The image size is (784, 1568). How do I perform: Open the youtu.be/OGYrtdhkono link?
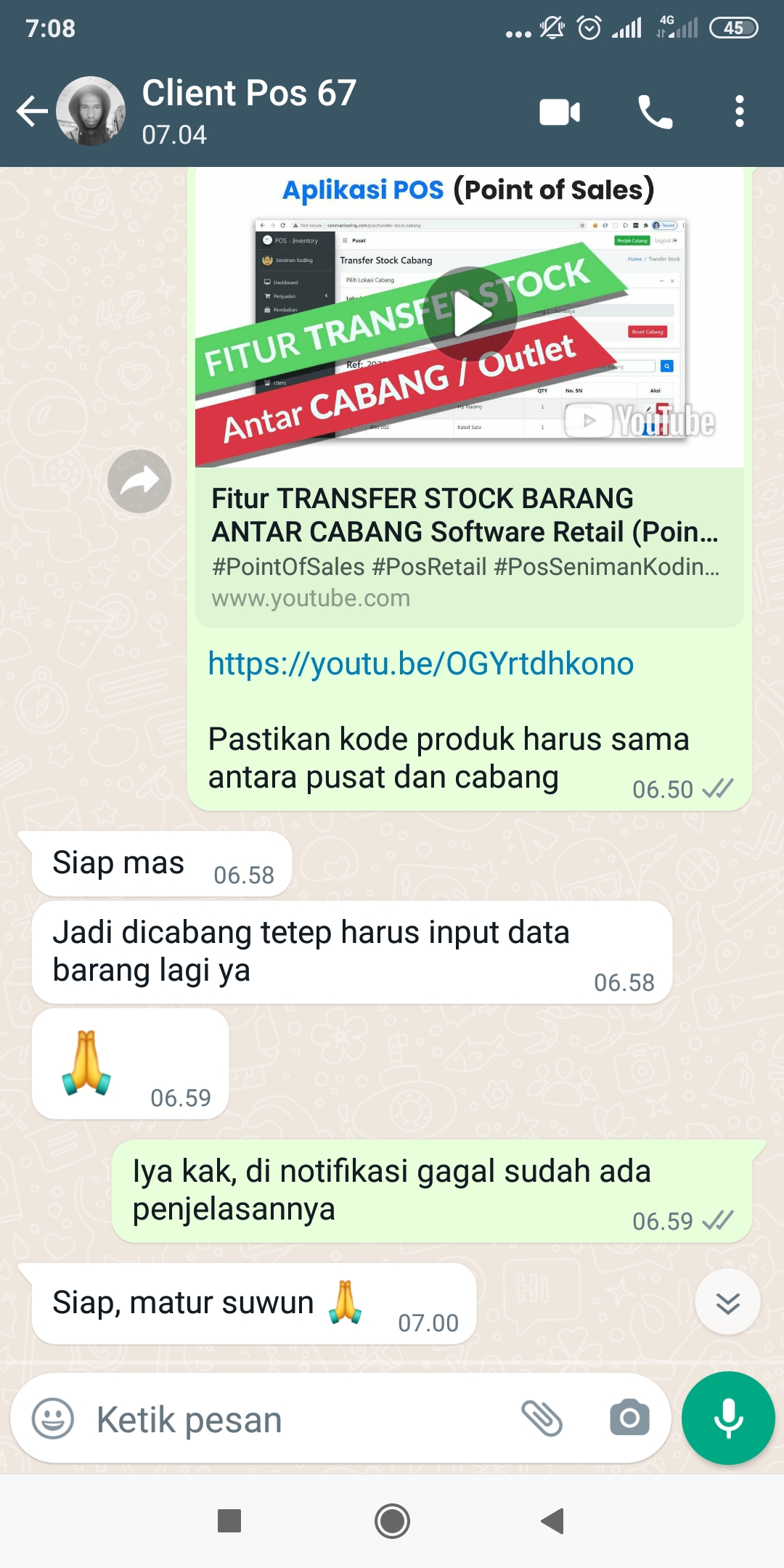click(421, 663)
